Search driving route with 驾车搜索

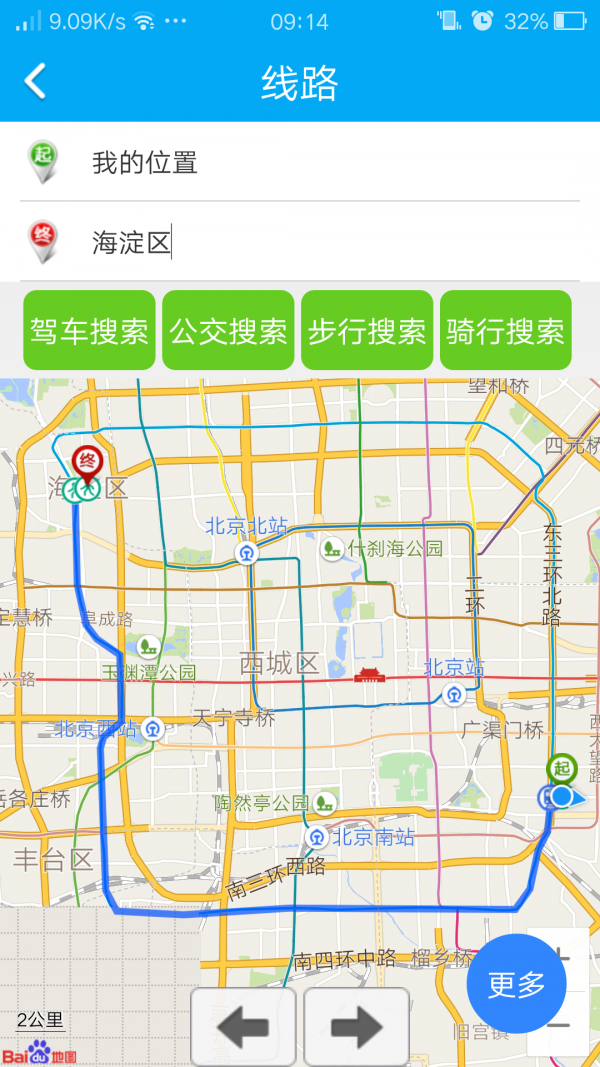tap(89, 331)
